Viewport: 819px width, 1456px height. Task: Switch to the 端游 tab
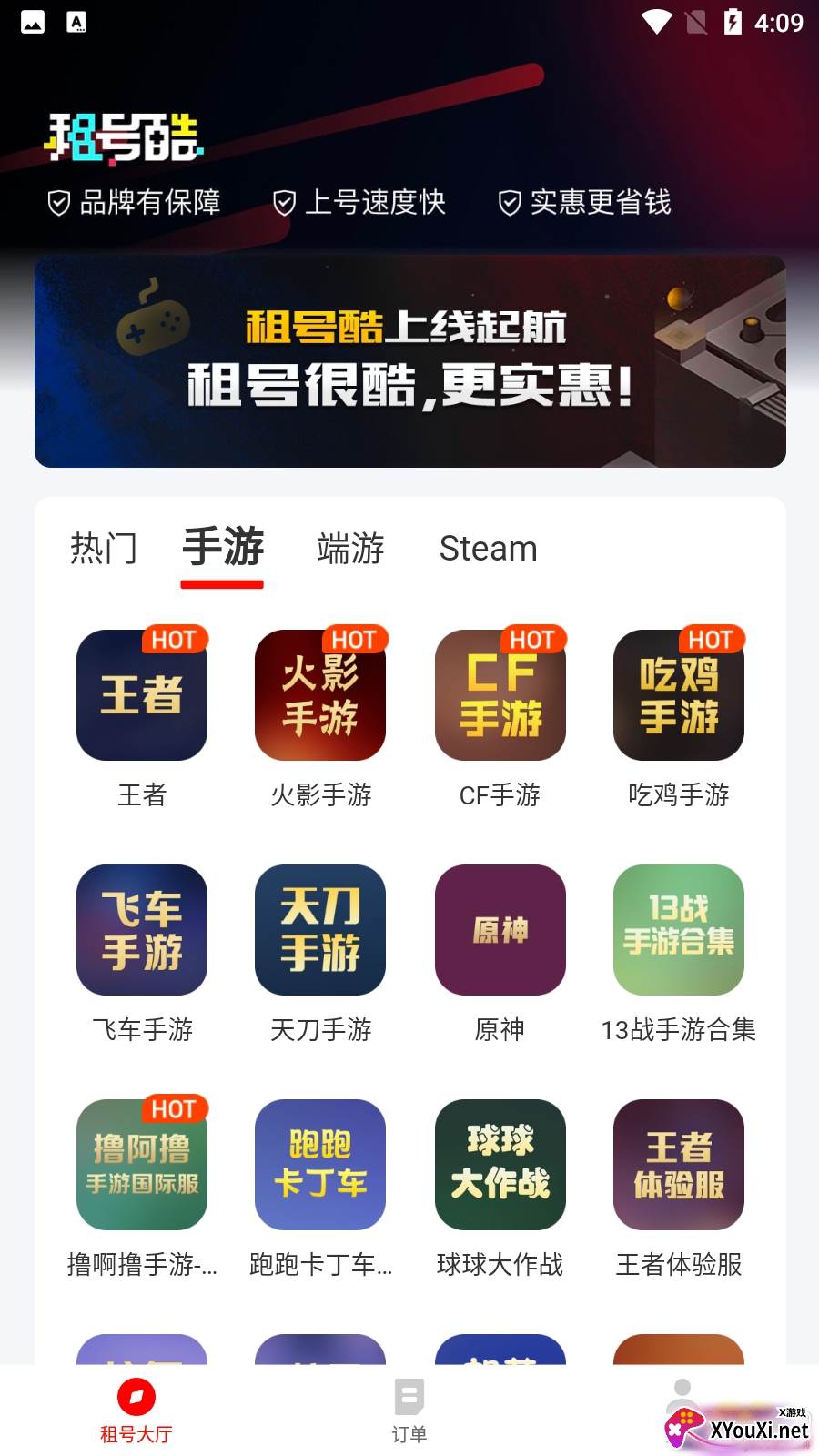(350, 549)
